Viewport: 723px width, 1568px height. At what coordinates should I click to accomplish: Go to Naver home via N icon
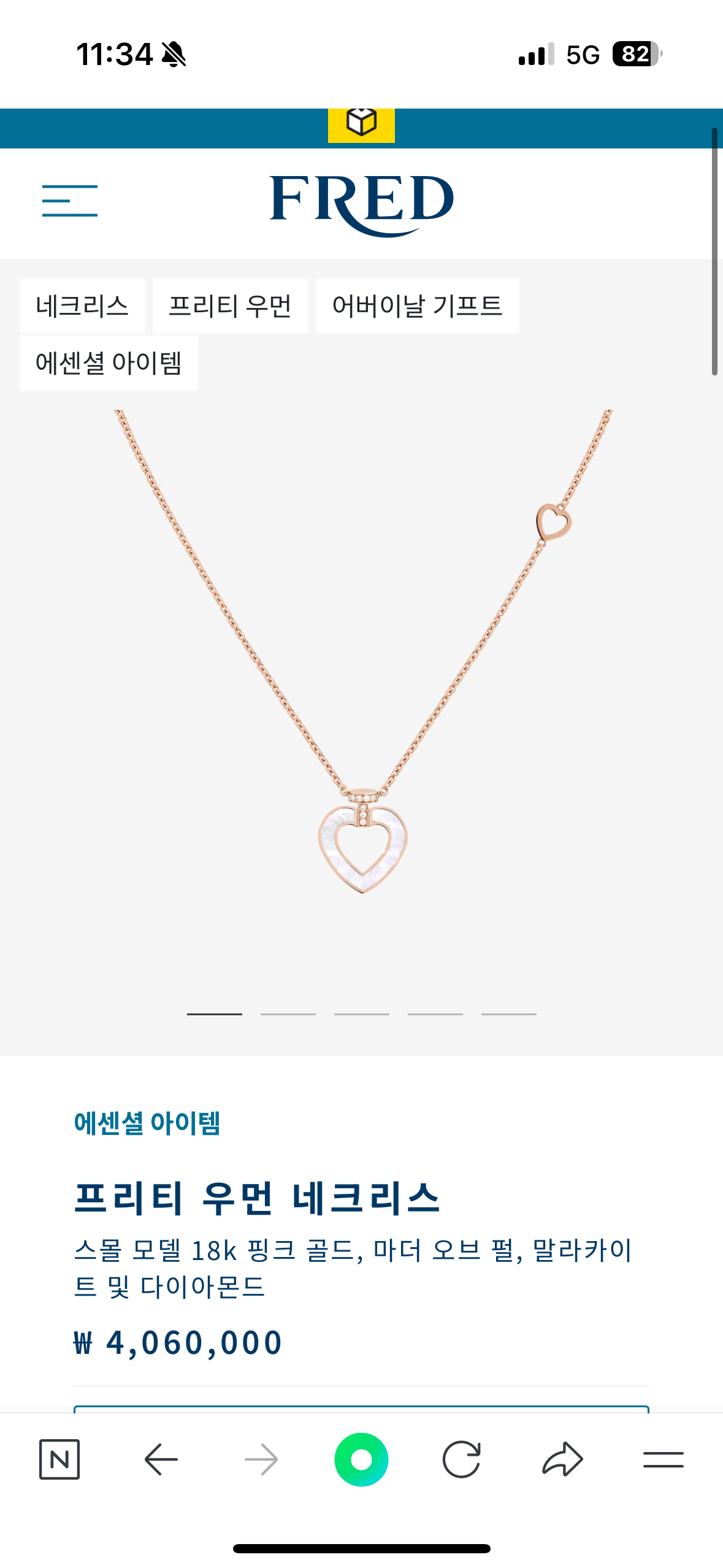(x=59, y=1459)
